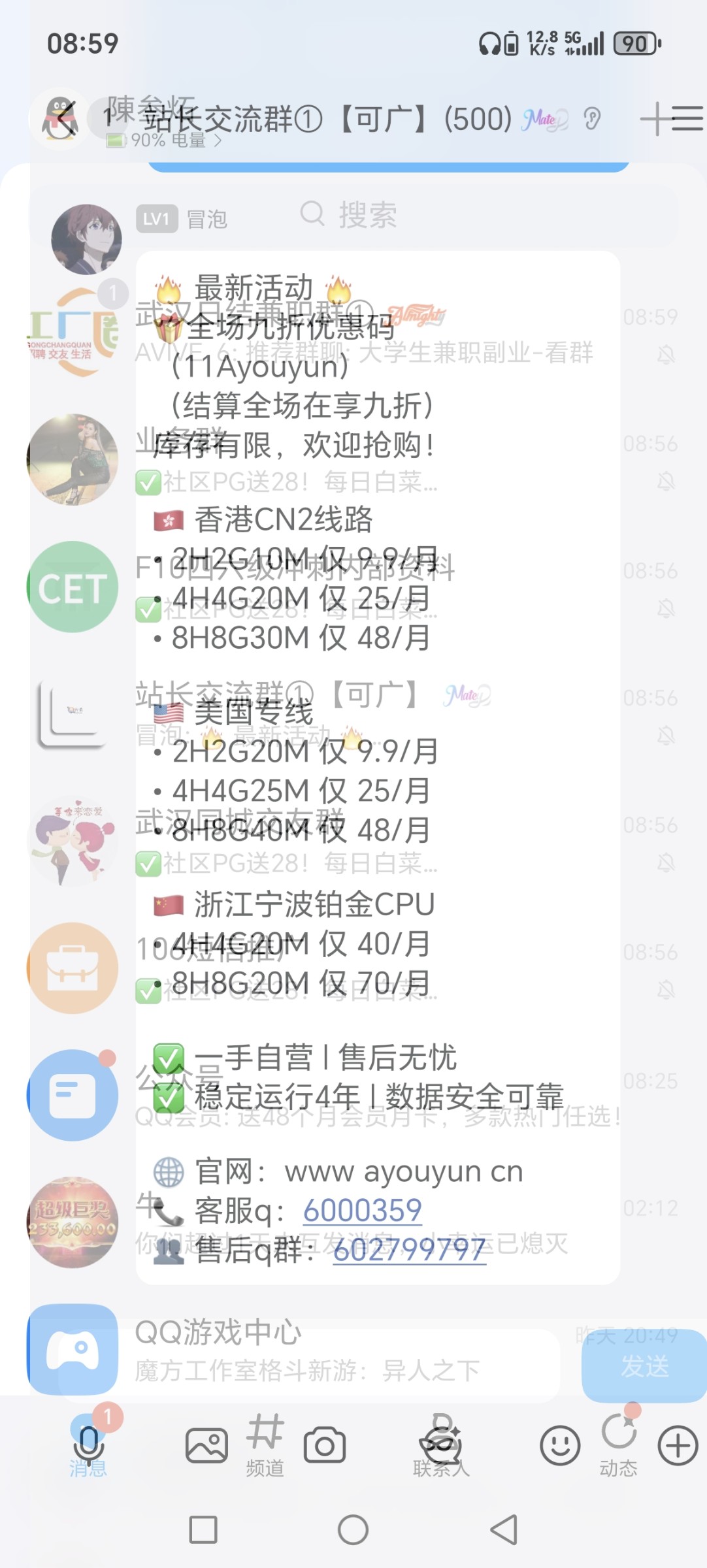Tap the ear listening icon beside group title
The width and height of the screenshot is (707, 1568).
click(593, 119)
